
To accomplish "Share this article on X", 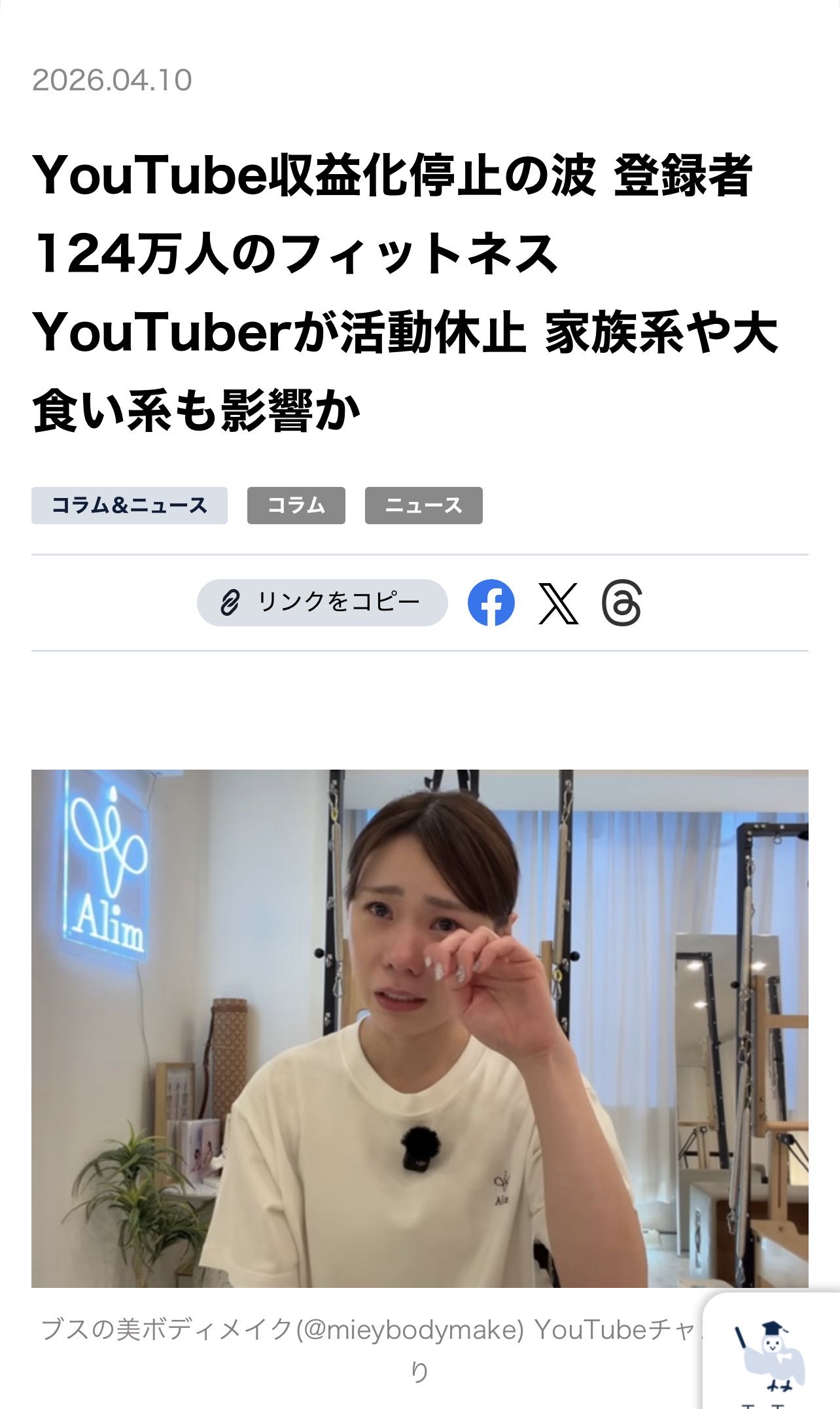I will point(558,603).
